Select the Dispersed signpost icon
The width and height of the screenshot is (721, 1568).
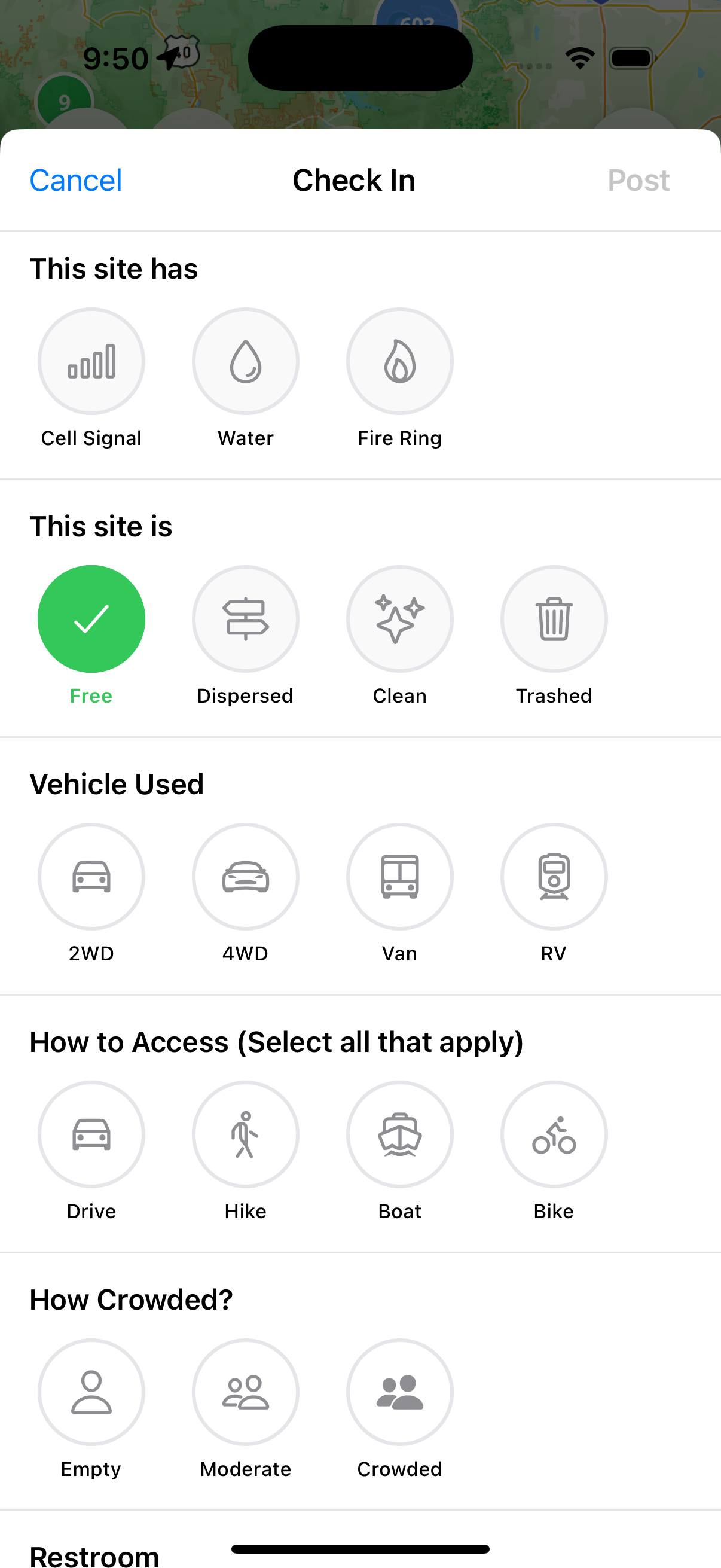point(245,618)
